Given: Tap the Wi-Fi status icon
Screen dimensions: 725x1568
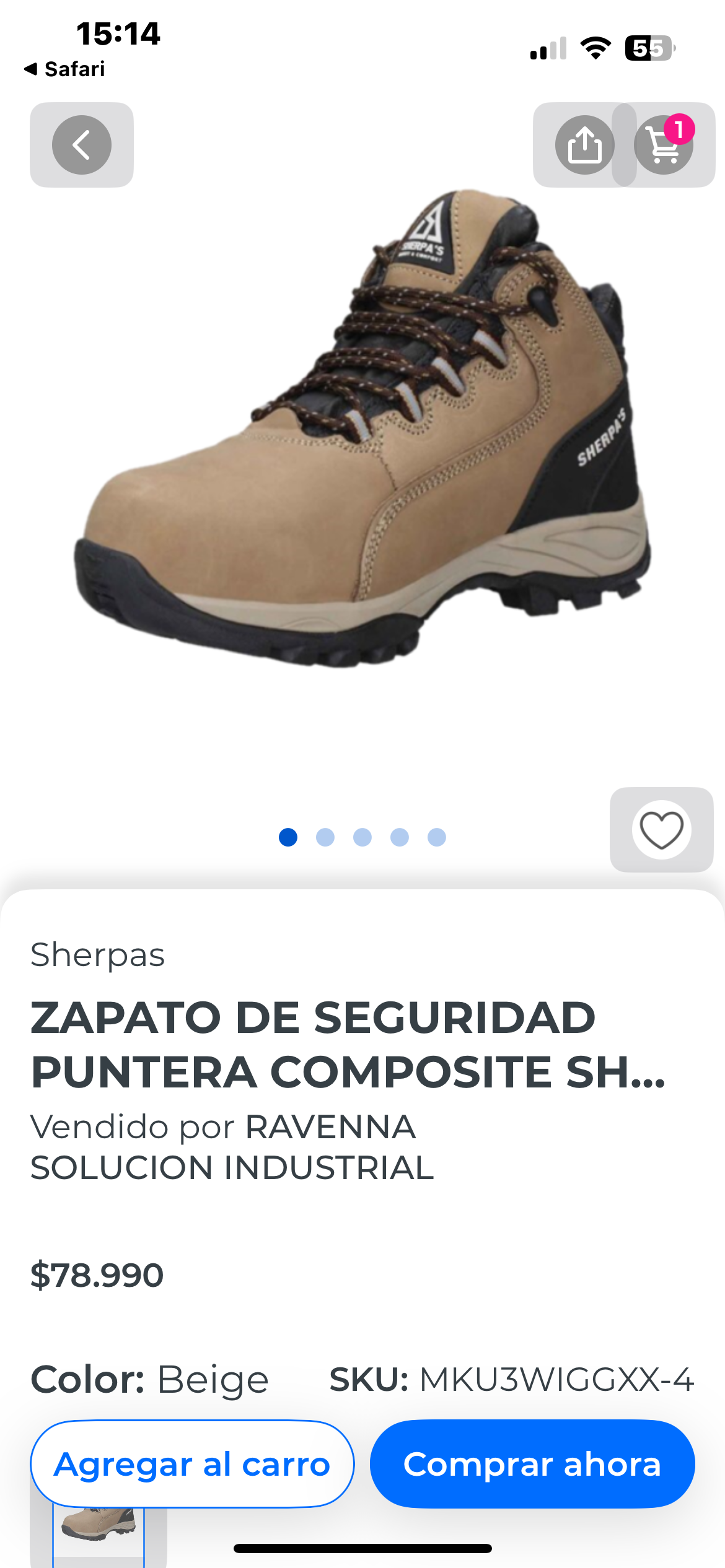Looking at the screenshot, I should [x=597, y=50].
